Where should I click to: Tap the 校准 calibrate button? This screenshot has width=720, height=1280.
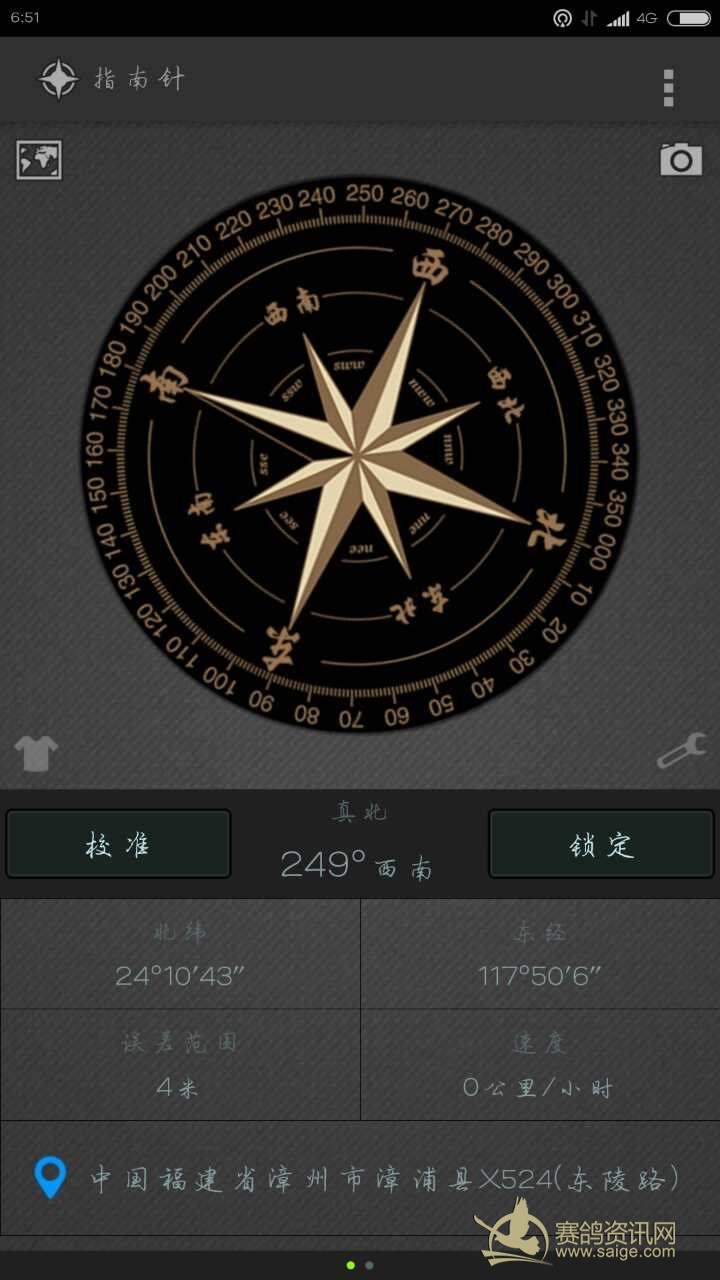(x=118, y=844)
